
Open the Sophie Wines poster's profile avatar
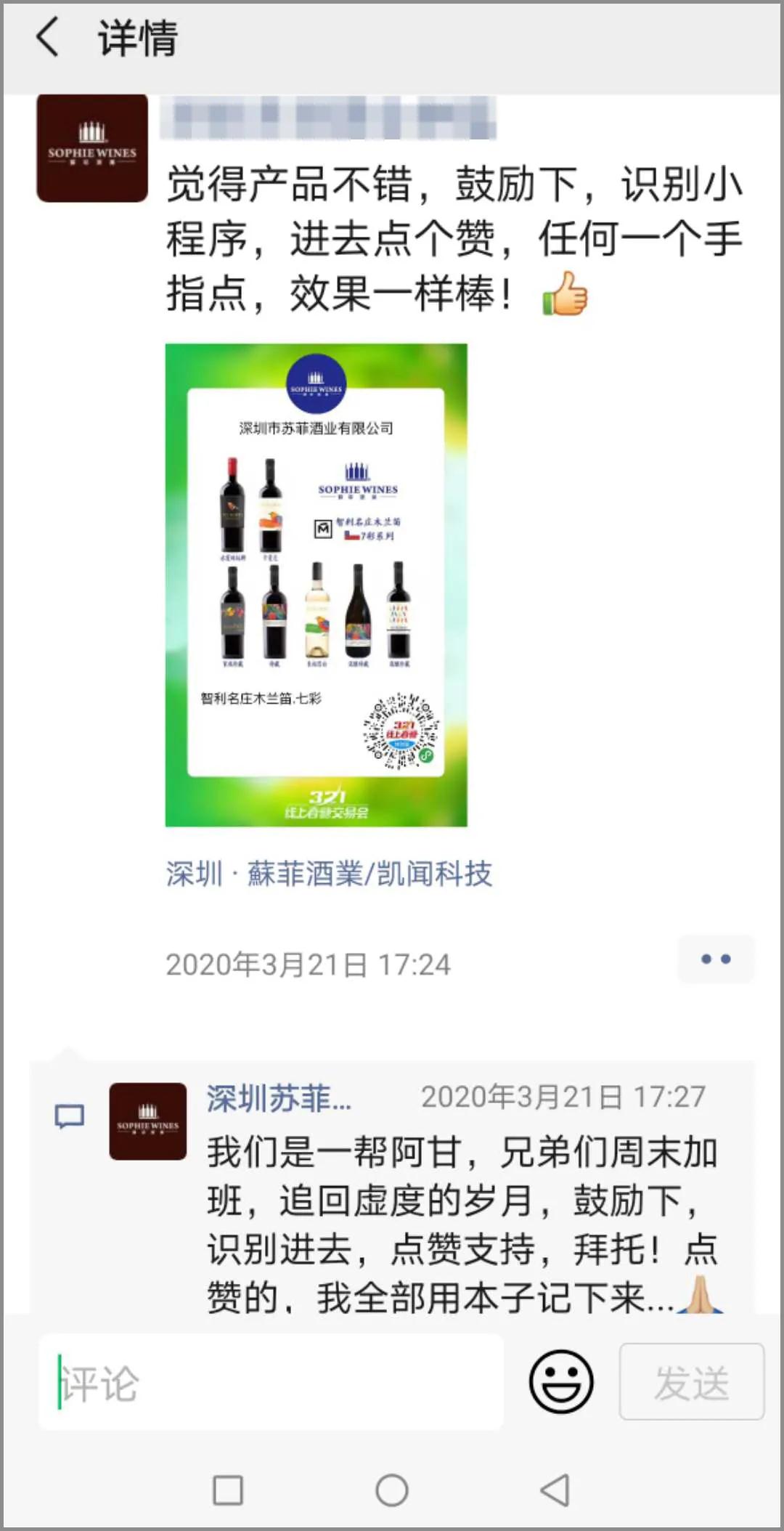92,148
